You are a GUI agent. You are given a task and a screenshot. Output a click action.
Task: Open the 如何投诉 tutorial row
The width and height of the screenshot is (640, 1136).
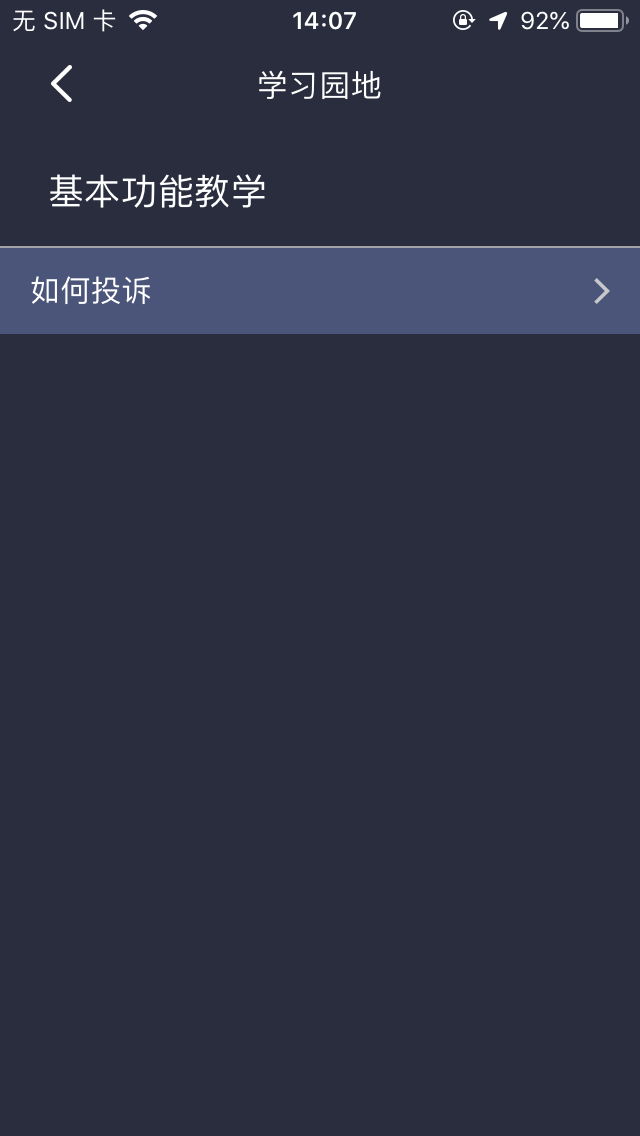[320, 291]
